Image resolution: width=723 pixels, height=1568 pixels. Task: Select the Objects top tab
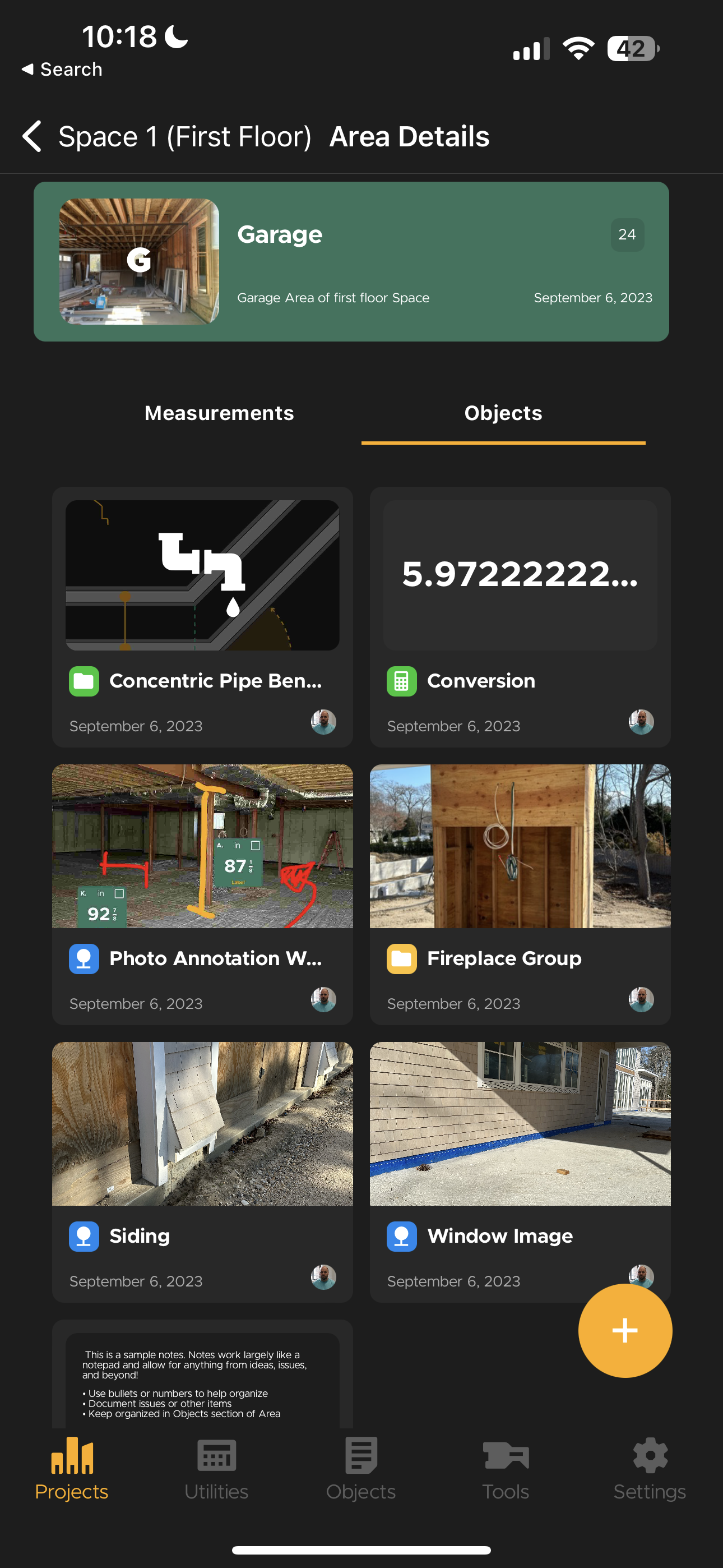click(503, 413)
